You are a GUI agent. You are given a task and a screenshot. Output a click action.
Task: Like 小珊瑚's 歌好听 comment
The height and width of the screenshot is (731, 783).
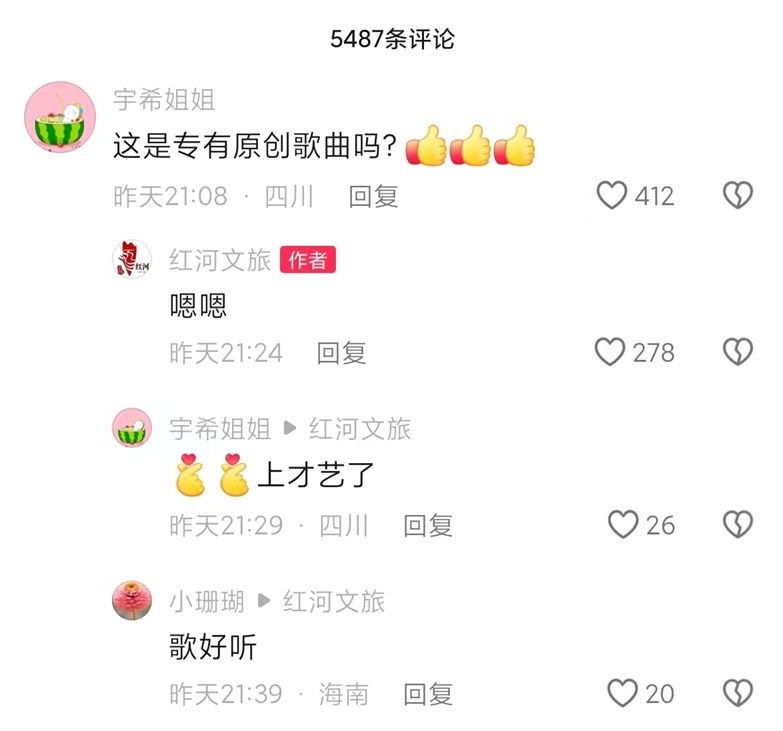point(623,693)
